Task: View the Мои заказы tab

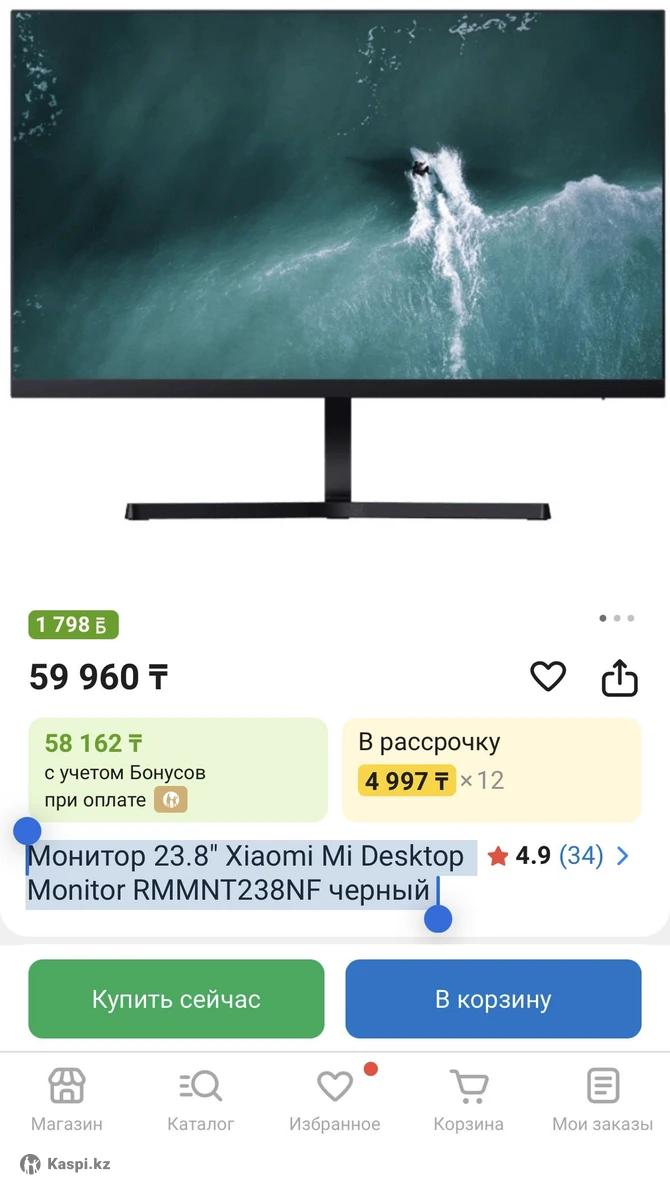Action: click(x=602, y=1099)
